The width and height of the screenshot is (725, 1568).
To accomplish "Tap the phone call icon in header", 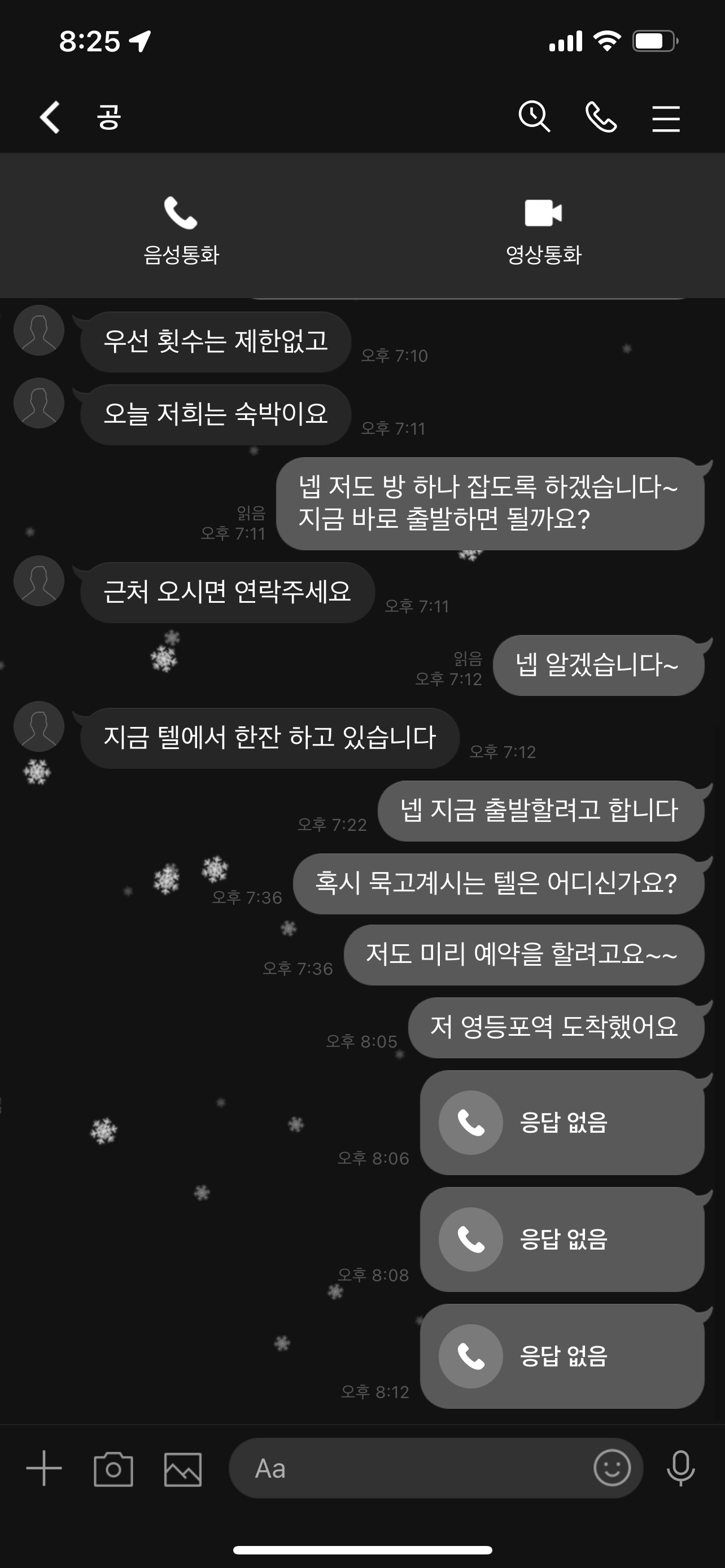I will [601, 117].
